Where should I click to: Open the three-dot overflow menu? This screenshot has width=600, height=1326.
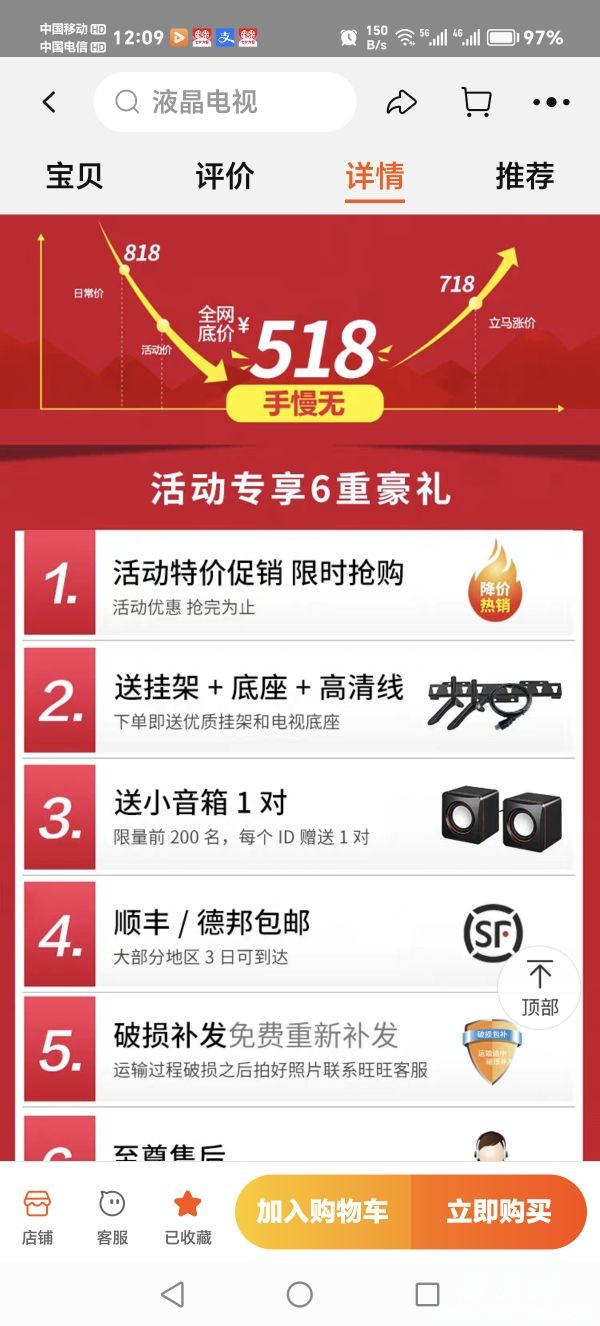click(x=551, y=102)
